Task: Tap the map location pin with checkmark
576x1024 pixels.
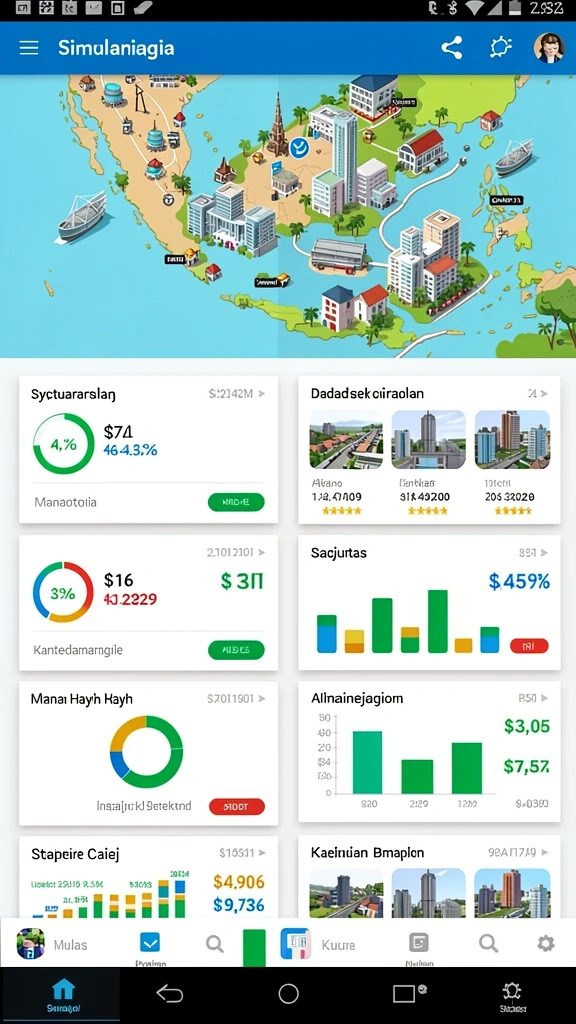Action: pyautogui.click(x=299, y=146)
